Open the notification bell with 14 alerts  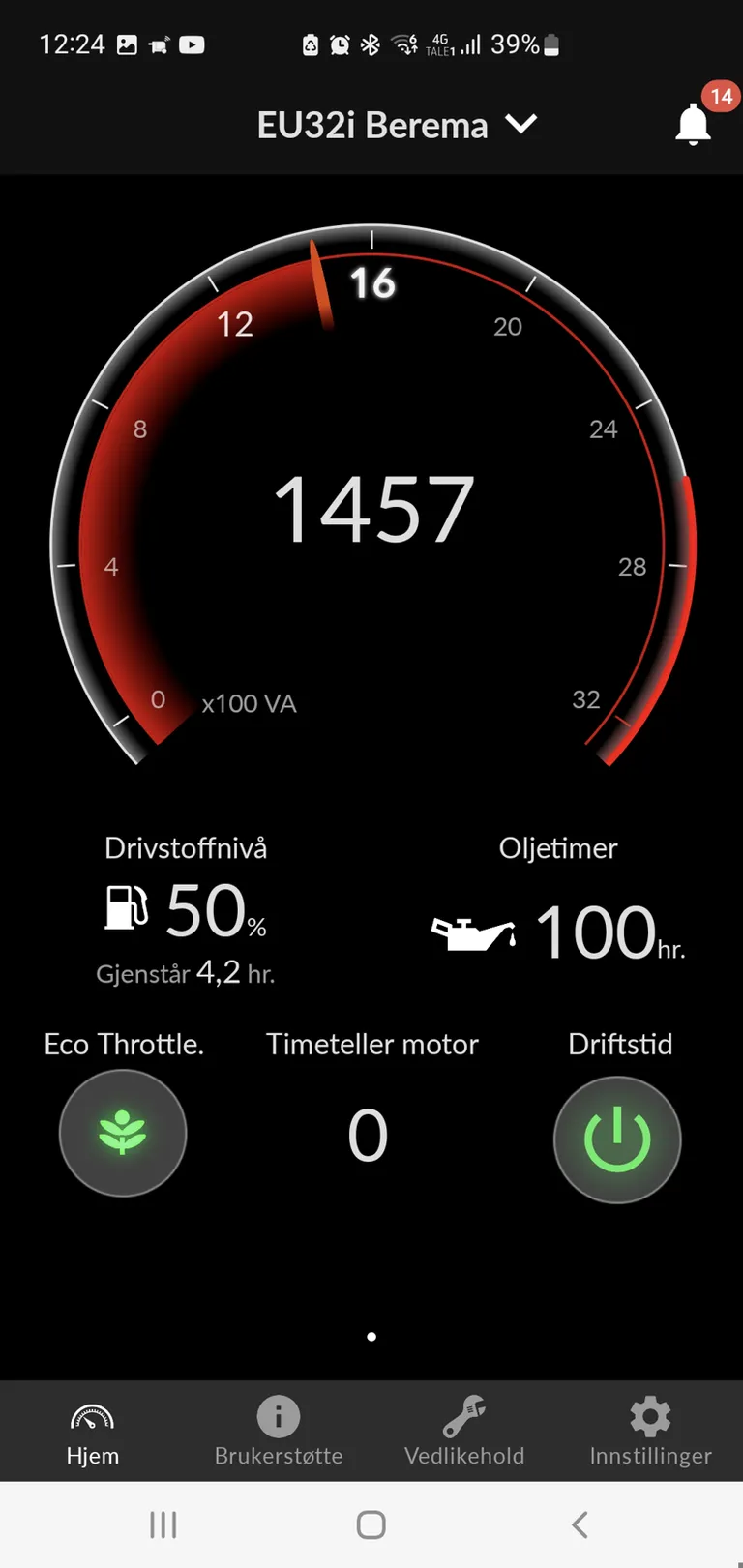[x=695, y=126]
